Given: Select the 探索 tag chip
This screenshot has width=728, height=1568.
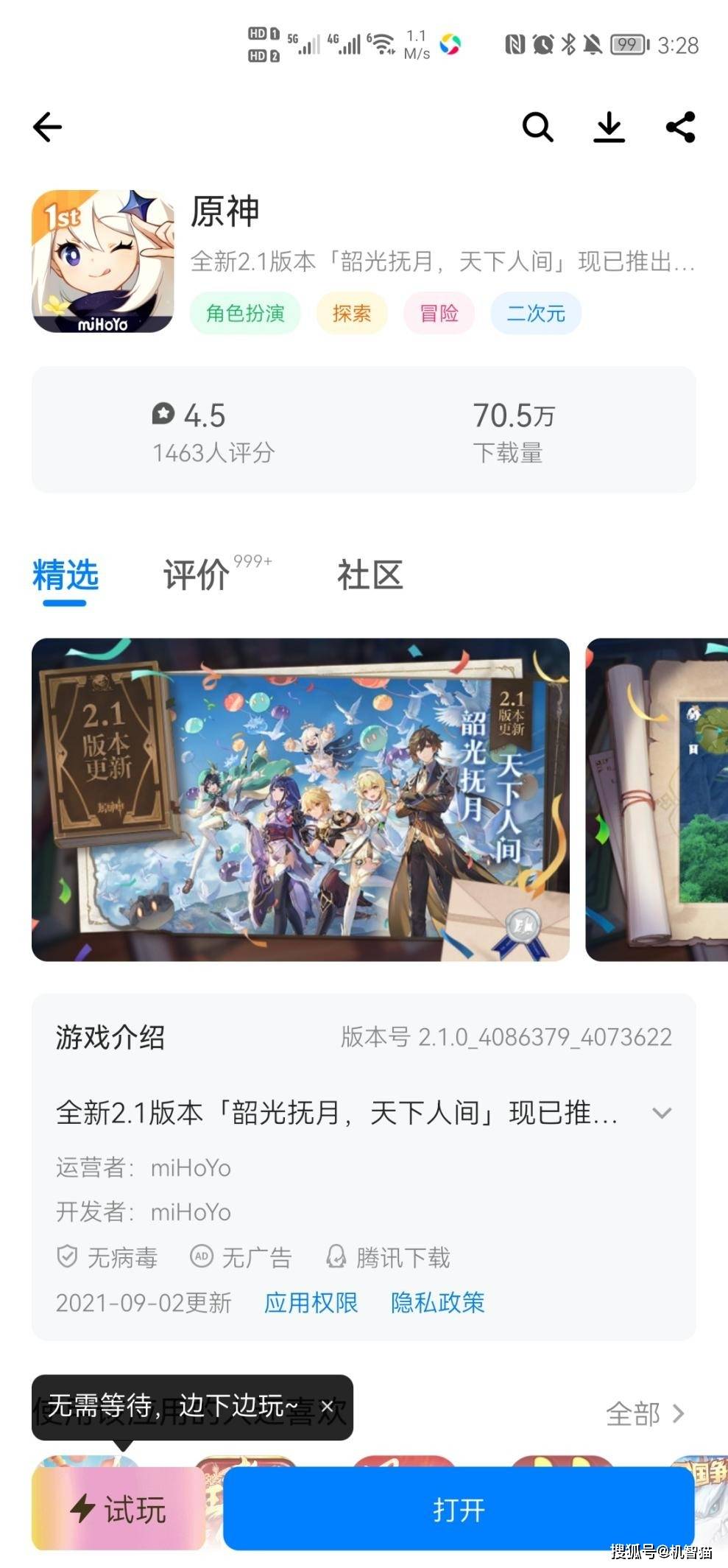Looking at the screenshot, I should (352, 314).
